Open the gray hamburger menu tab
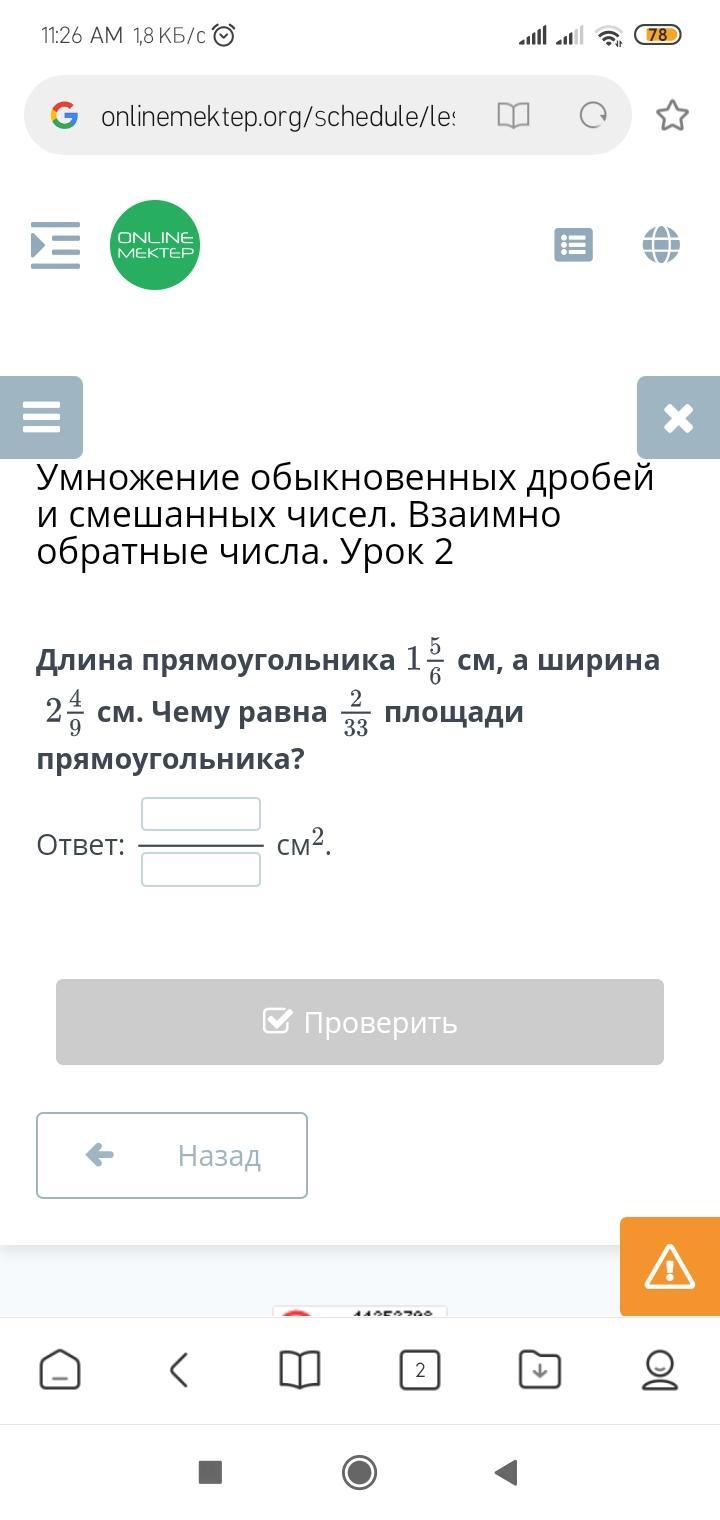Image resolution: width=720 pixels, height=1520 pixels. [41, 417]
